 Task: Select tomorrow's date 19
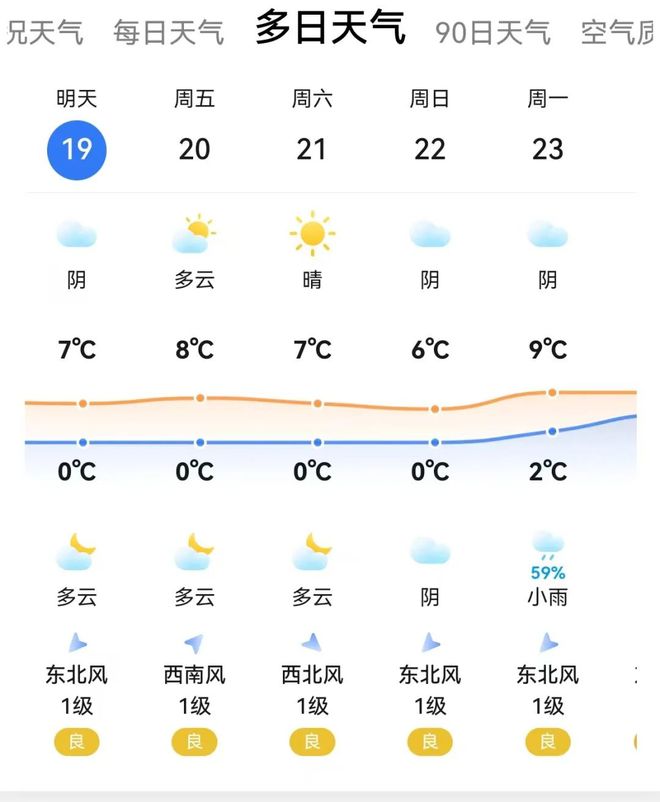pyautogui.click(x=77, y=149)
